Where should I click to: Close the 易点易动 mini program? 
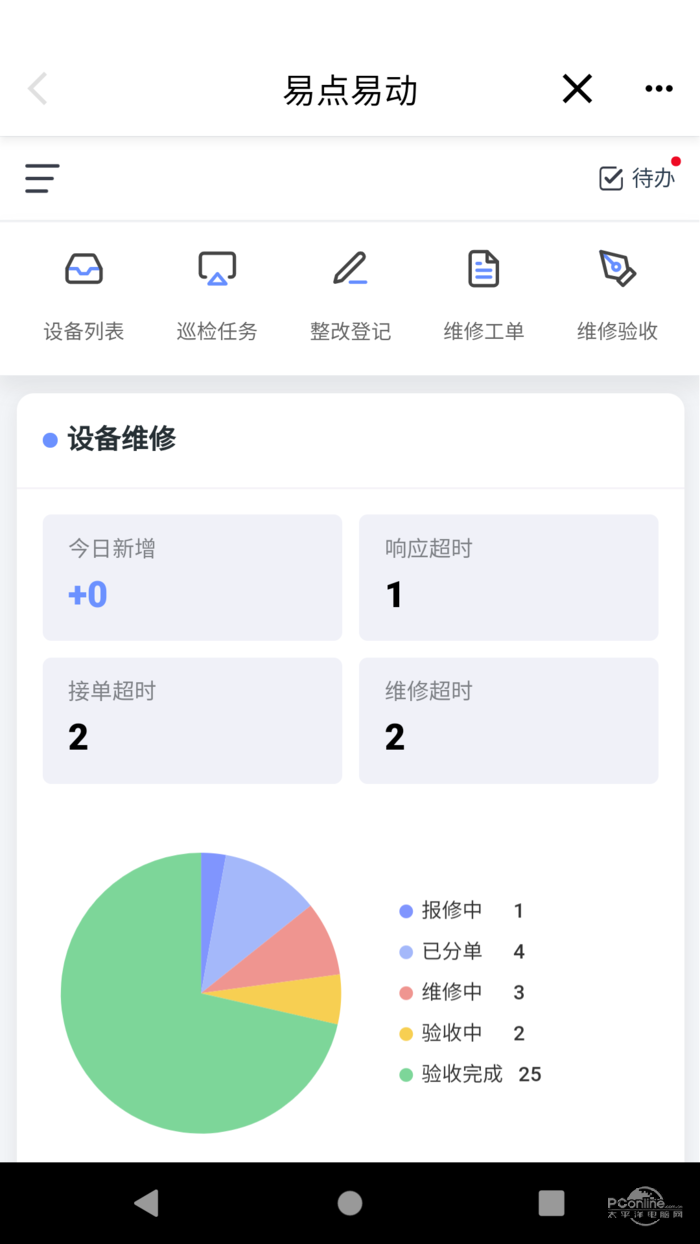click(577, 90)
